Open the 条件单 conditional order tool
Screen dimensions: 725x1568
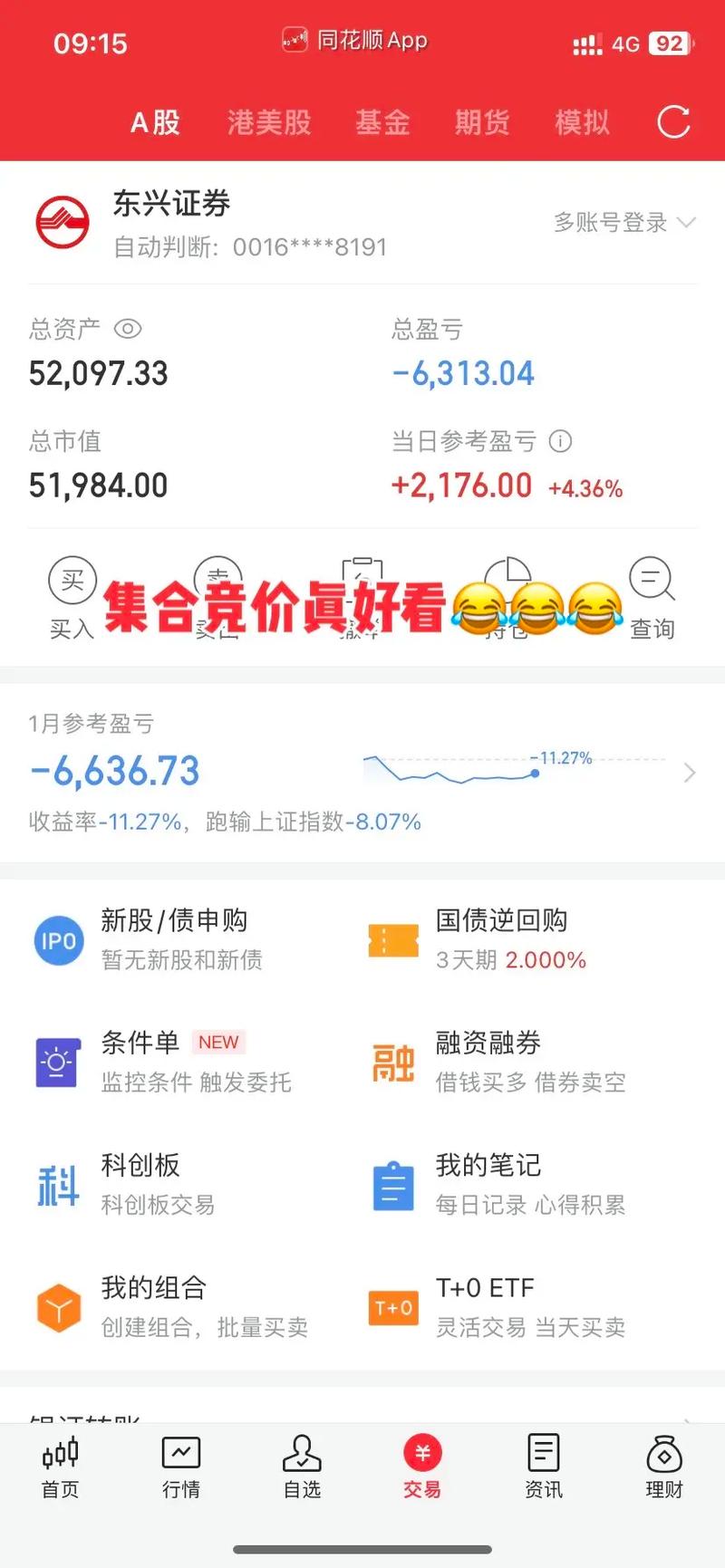(57, 1062)
